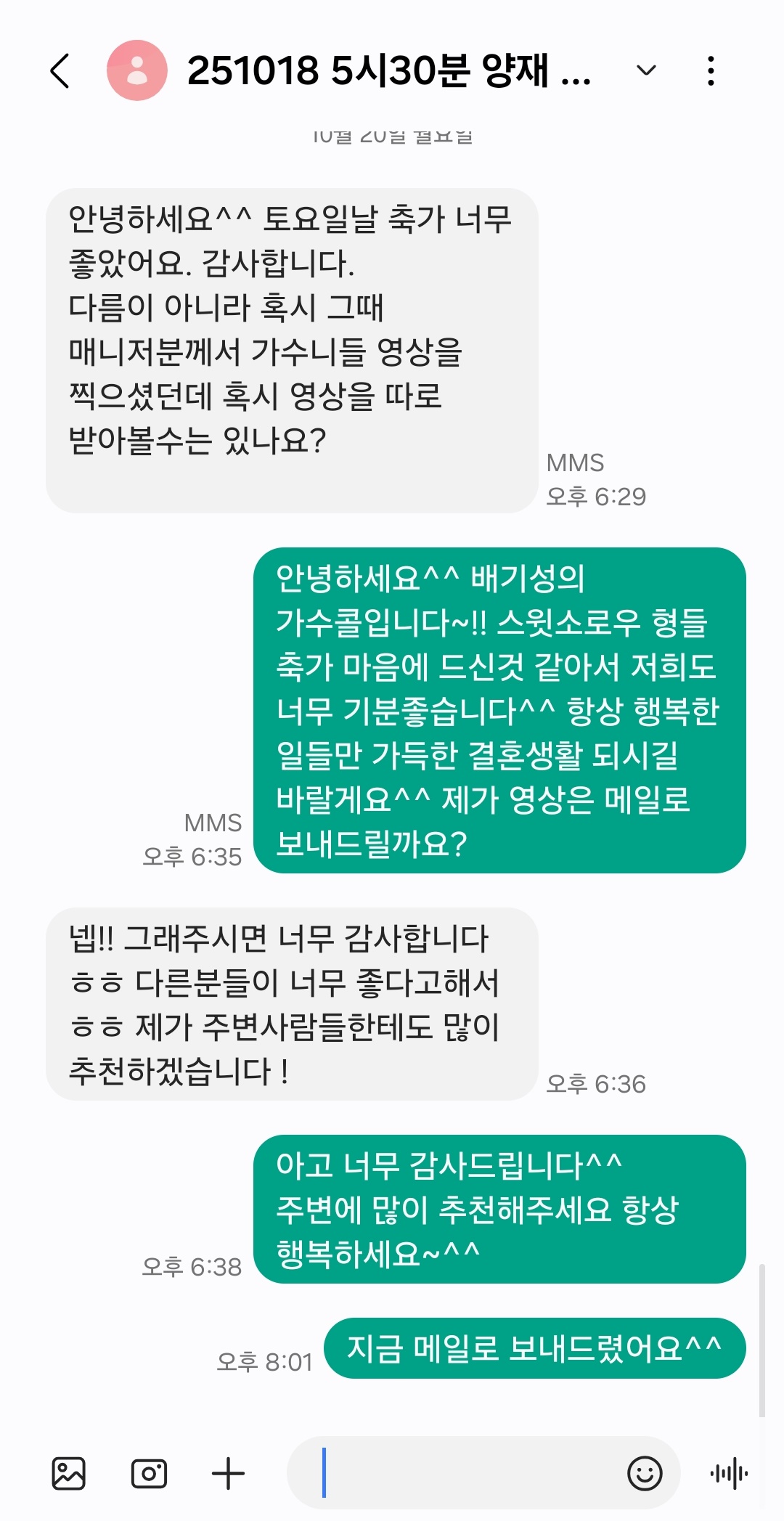Open the emoji smiley picker
The image size is (784, 1521).
(645, 1473)
